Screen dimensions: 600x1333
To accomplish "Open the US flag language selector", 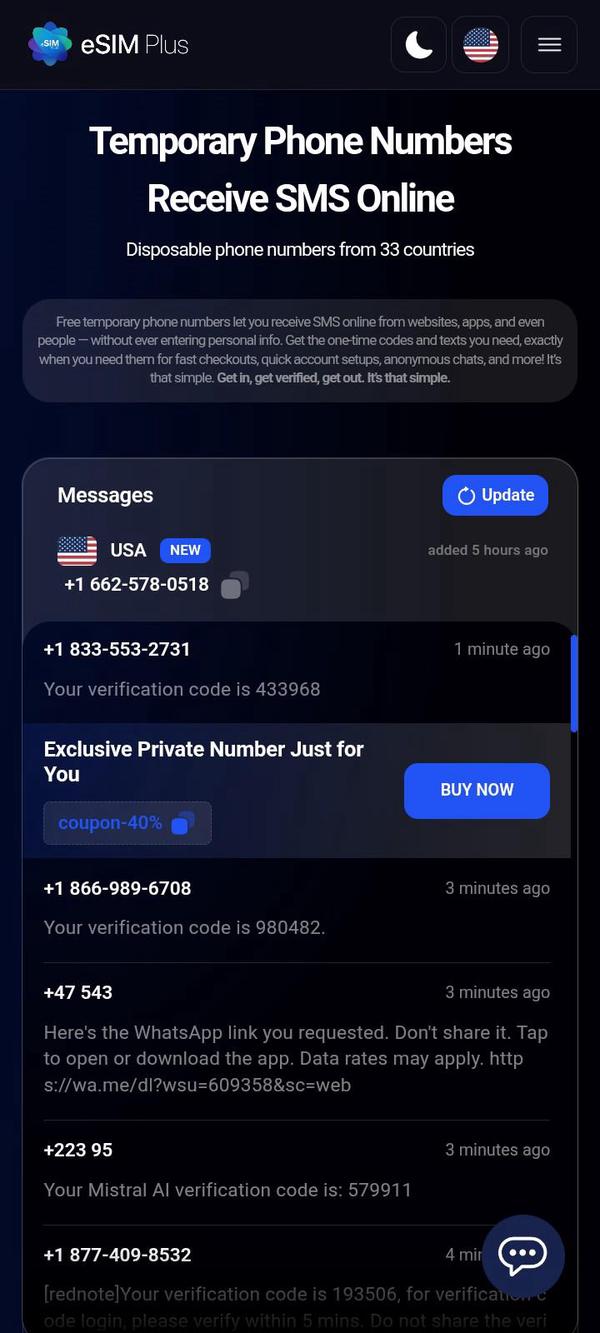I will coord(480,44).
